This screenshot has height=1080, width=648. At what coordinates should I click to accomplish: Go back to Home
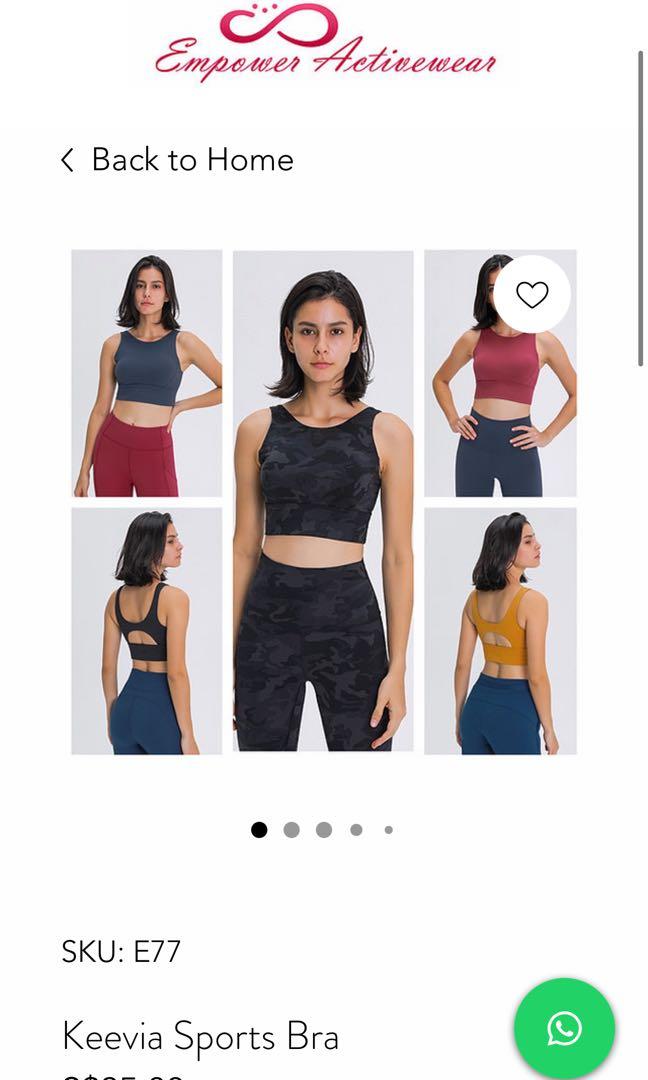177,160
